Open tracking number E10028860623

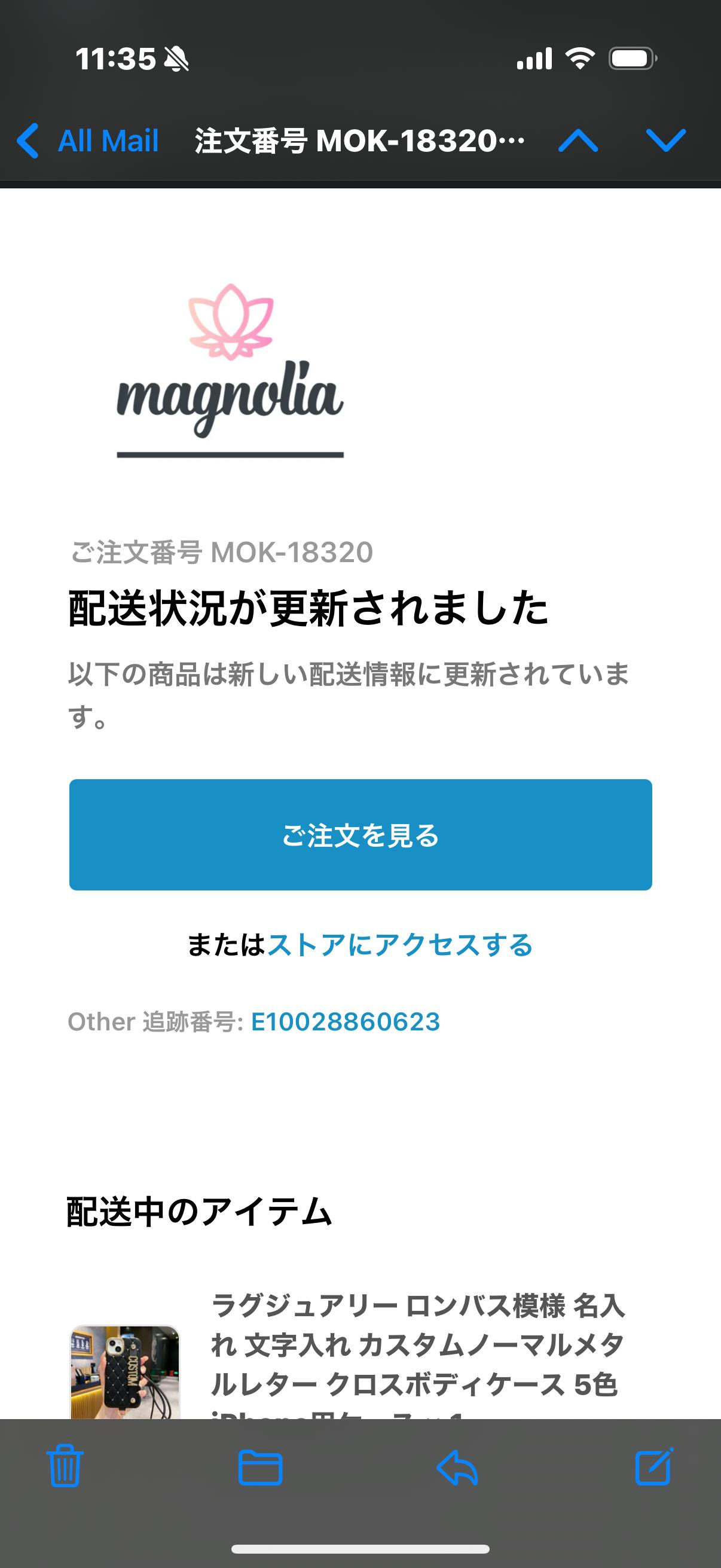point(345,1022)
